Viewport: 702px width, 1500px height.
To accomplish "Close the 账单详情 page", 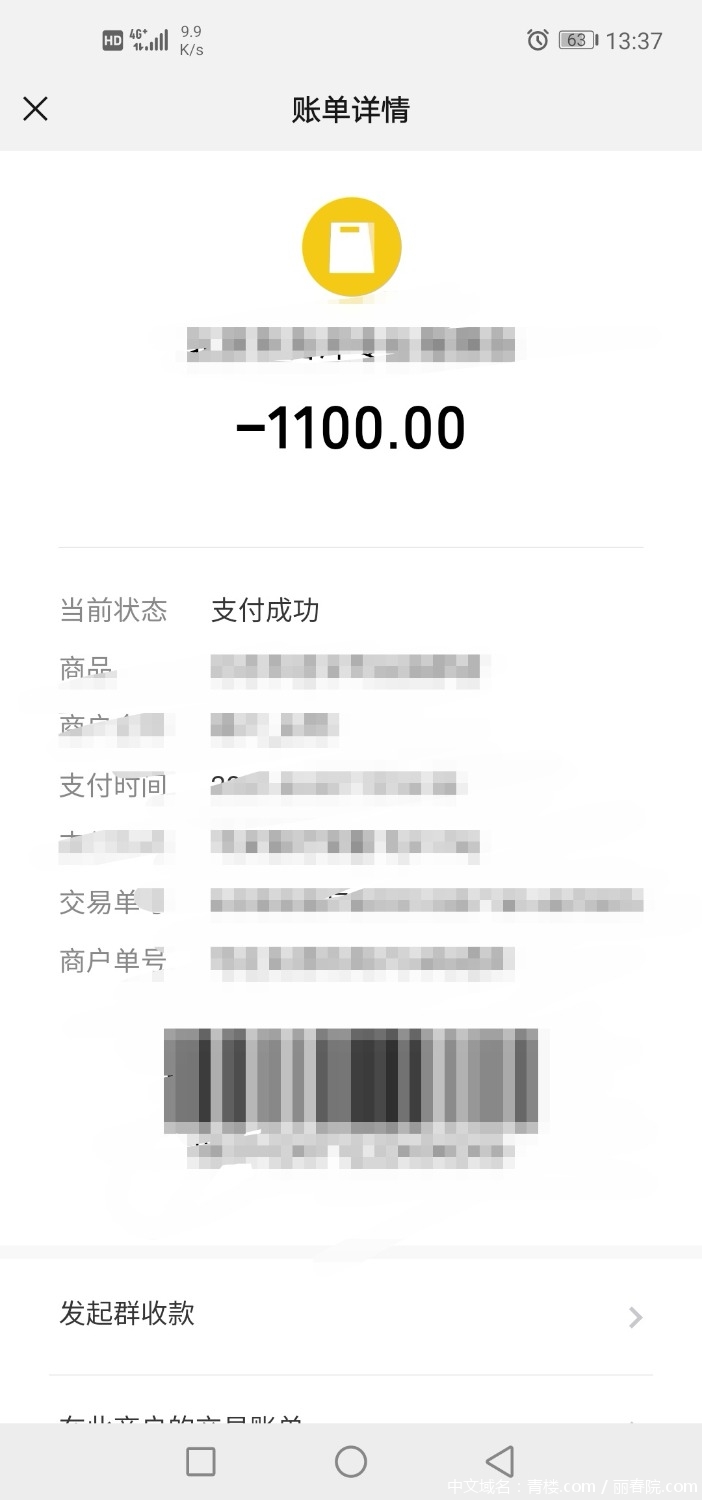I will [x=35, y=109].
